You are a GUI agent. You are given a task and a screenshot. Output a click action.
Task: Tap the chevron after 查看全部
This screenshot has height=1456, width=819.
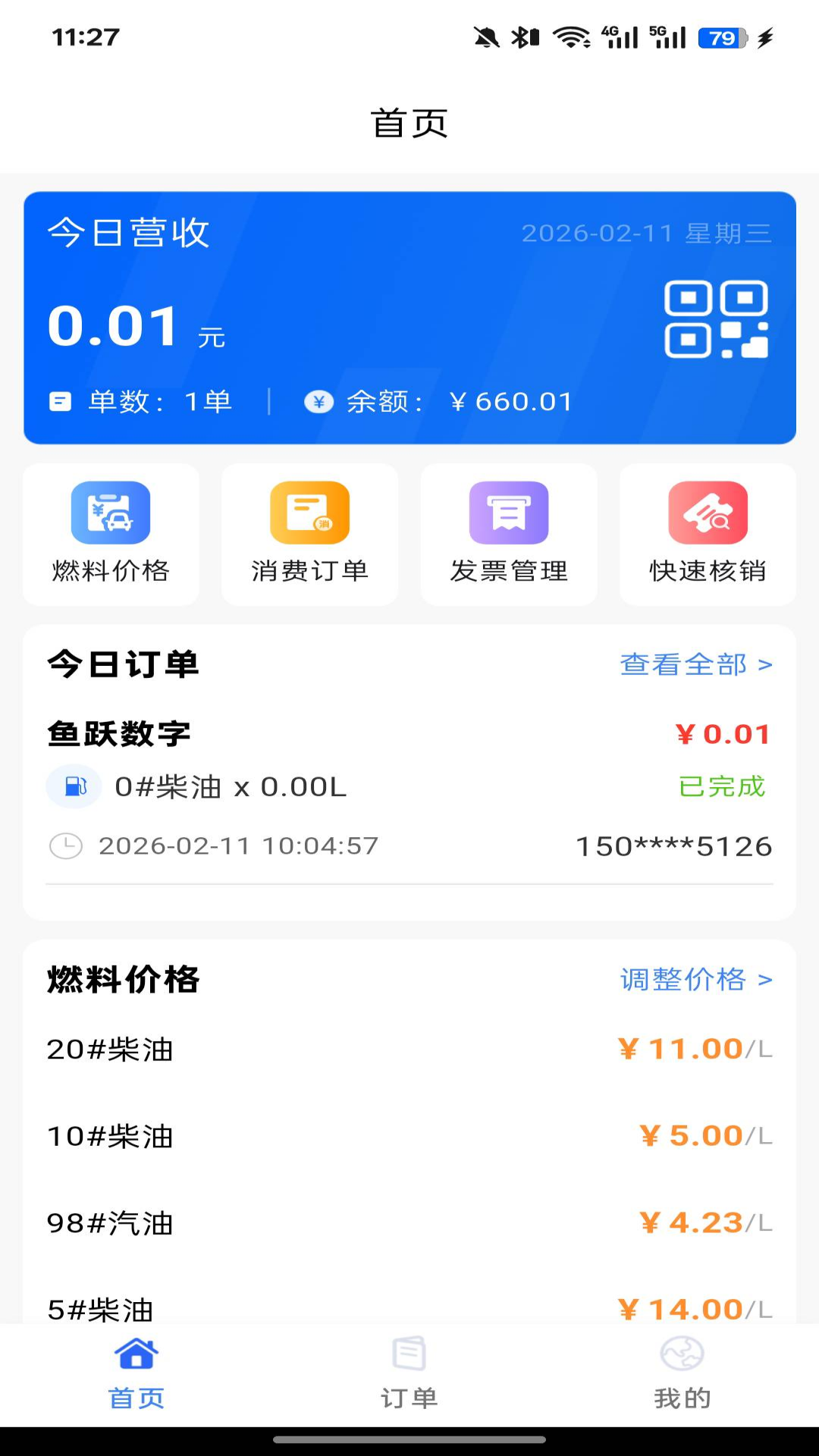tap(766, 664)
